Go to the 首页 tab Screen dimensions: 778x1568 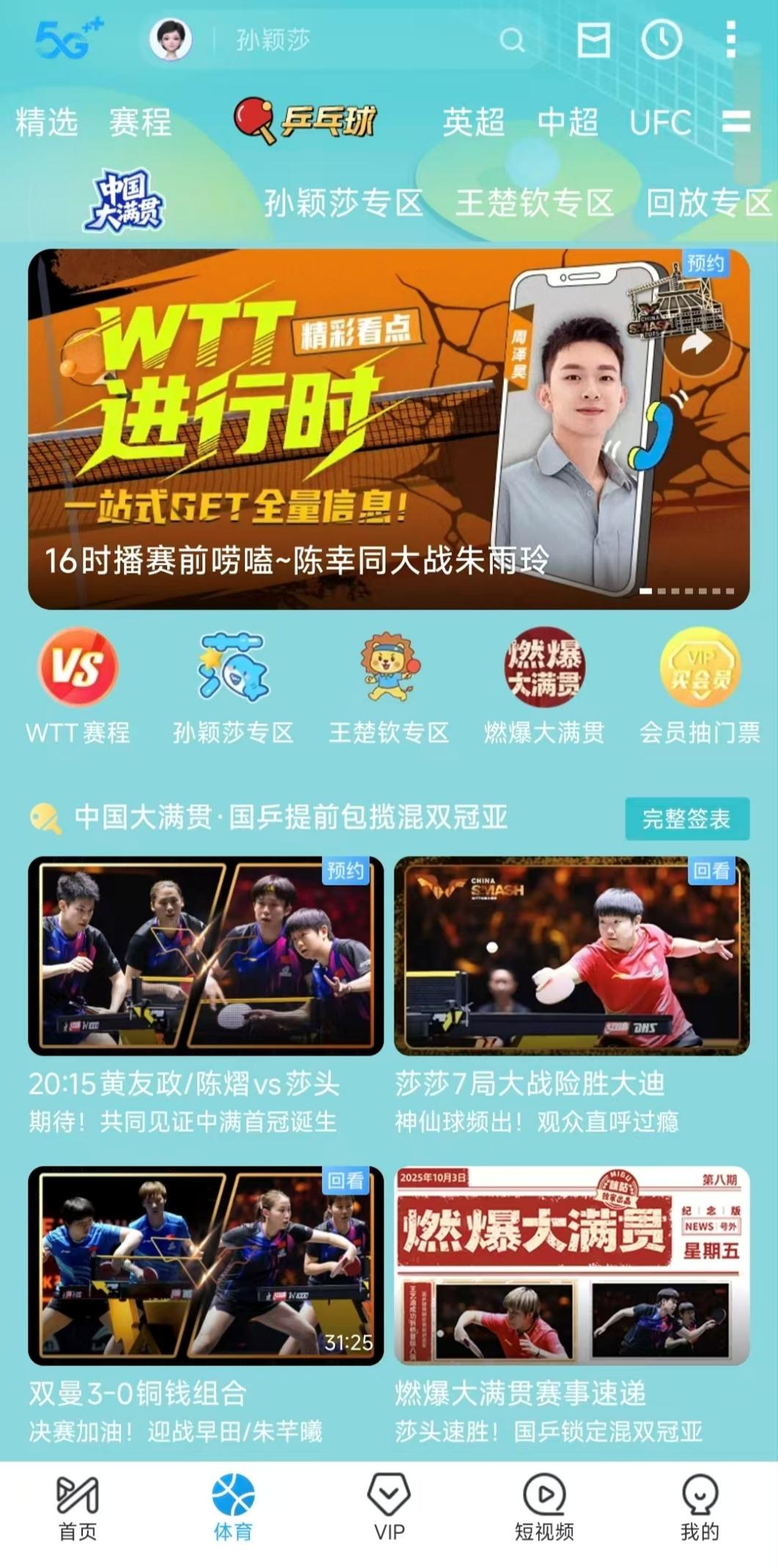point(78,1509)
